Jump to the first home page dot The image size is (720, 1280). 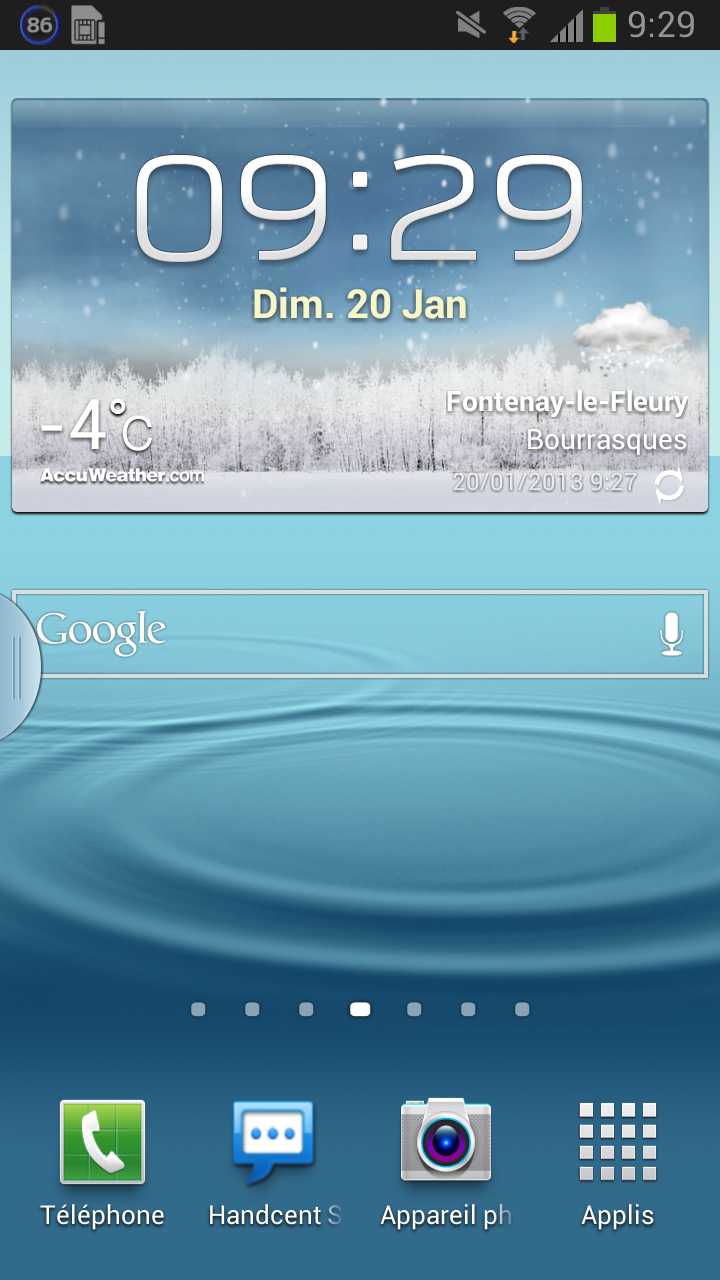tap(198, 1010)
